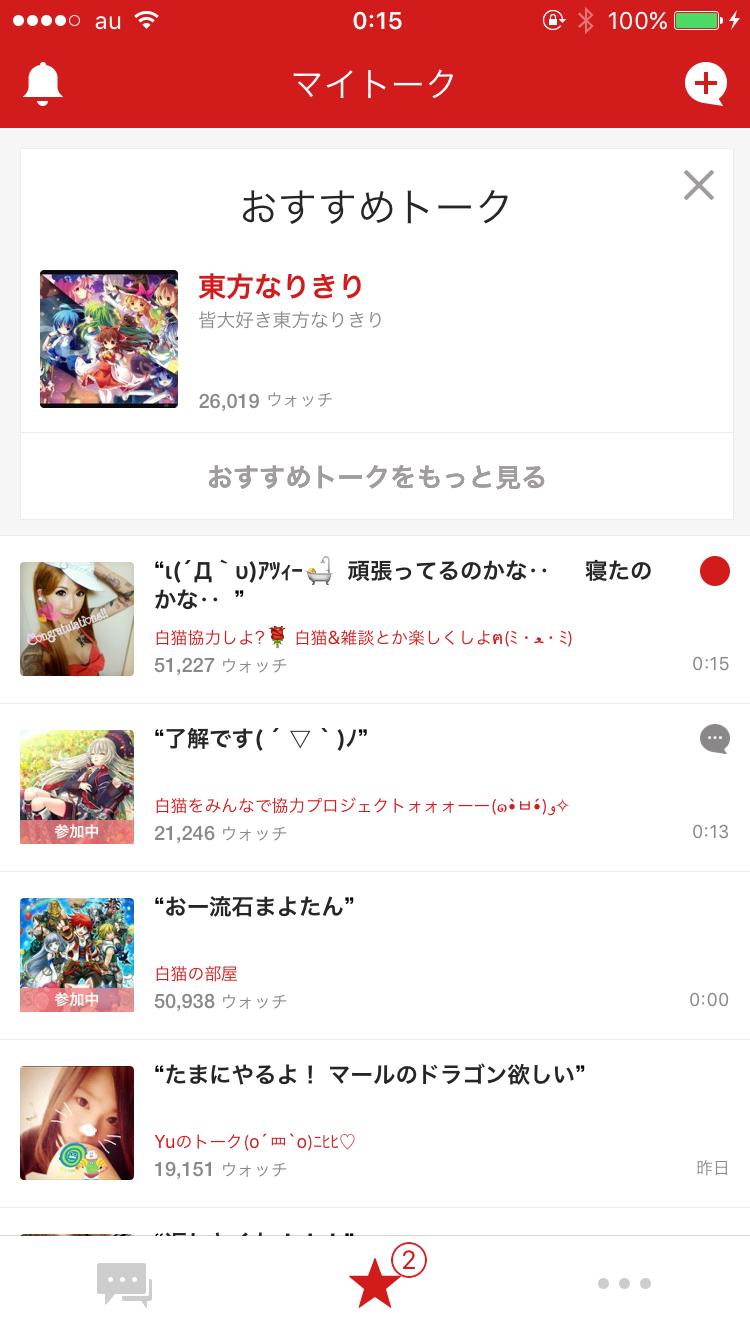The height and width of the screenshot is (1334, 750).
Task: Tap the 参加中 badge on 白猫の部屋 talk
Action: pyautogui.click(x=77, y=1000)
